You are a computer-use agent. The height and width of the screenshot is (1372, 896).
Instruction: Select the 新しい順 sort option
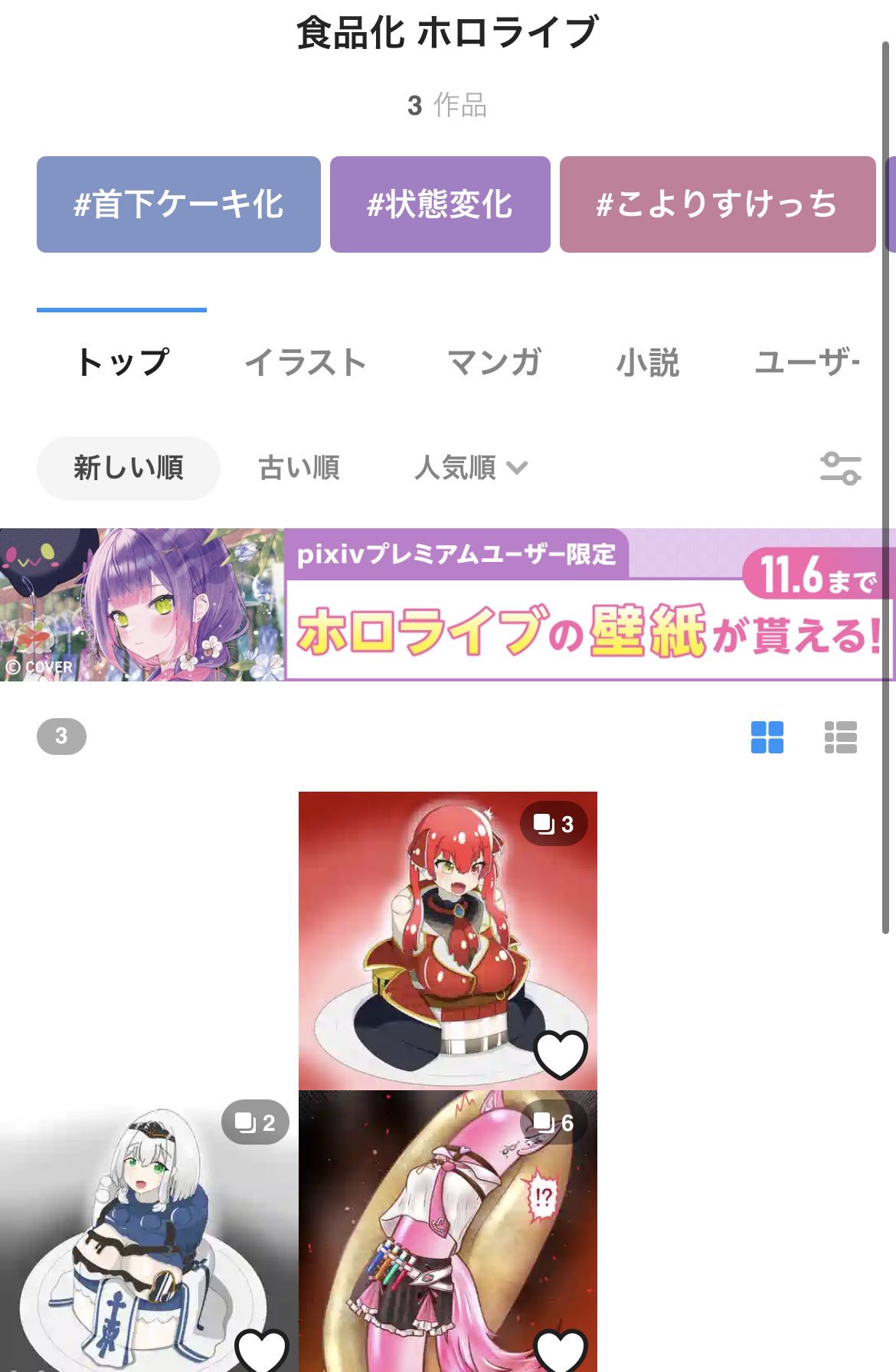click(129, 468)
